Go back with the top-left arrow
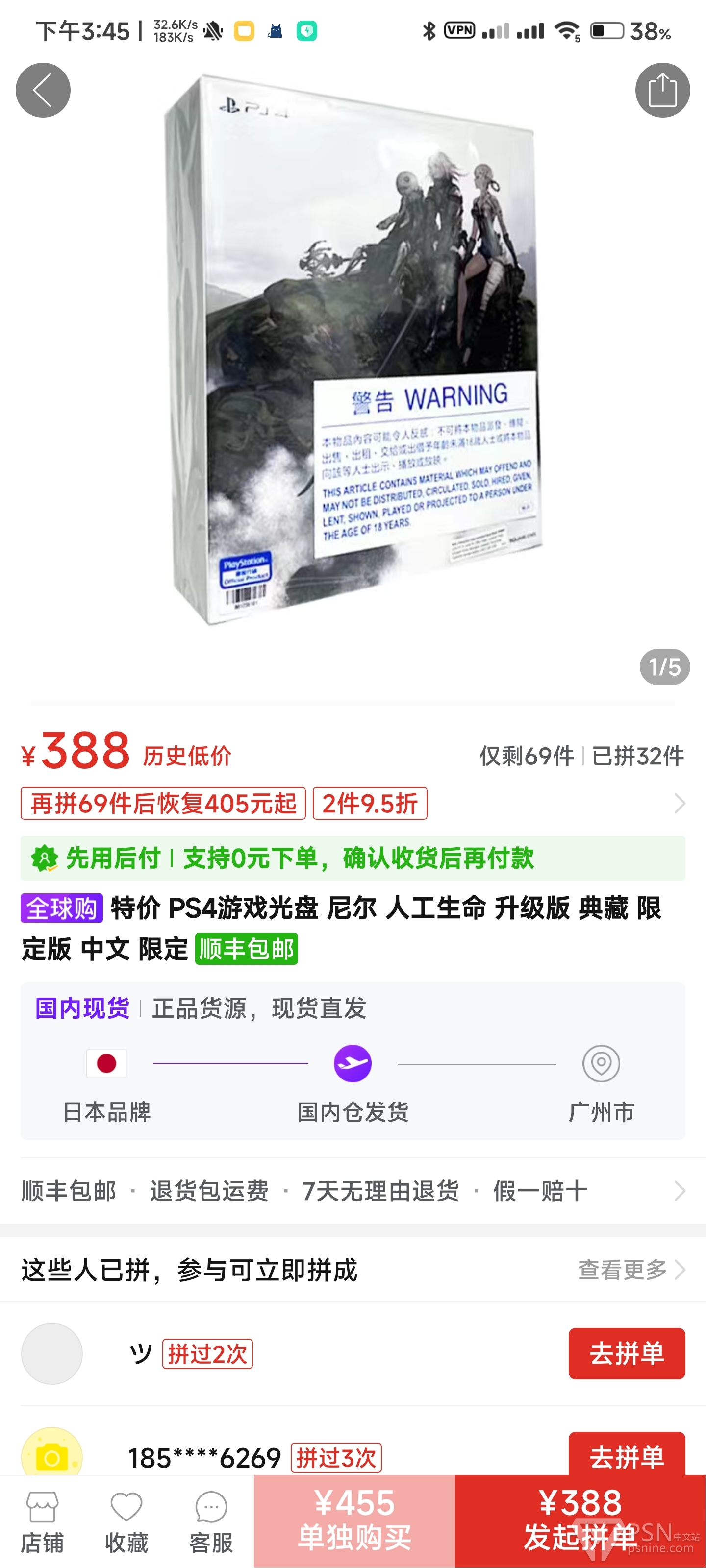This screenshot has width=706, height=1568. (x=43, y=90)
